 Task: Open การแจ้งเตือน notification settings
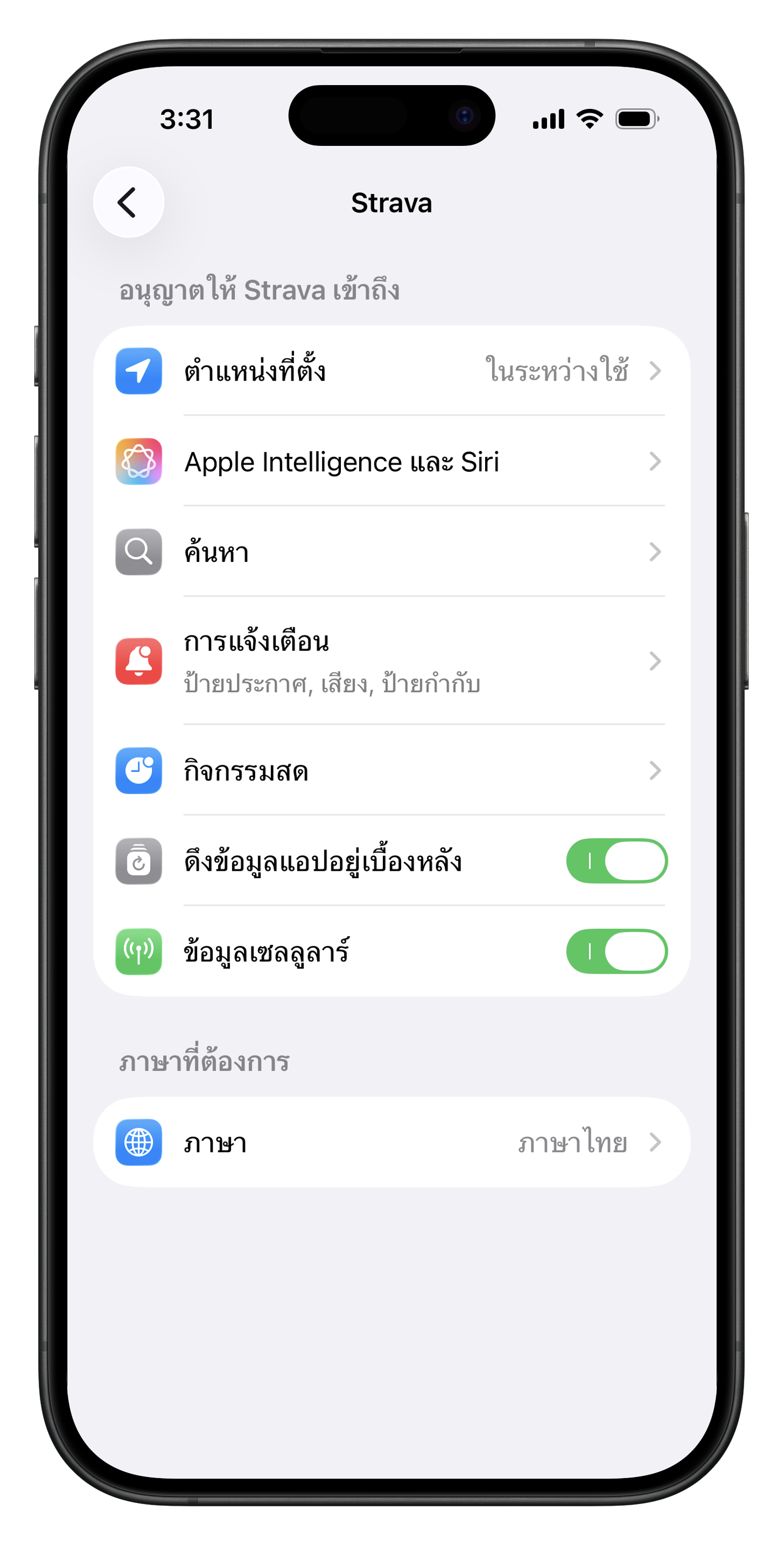pyautogui.click(x=391, y=660)
